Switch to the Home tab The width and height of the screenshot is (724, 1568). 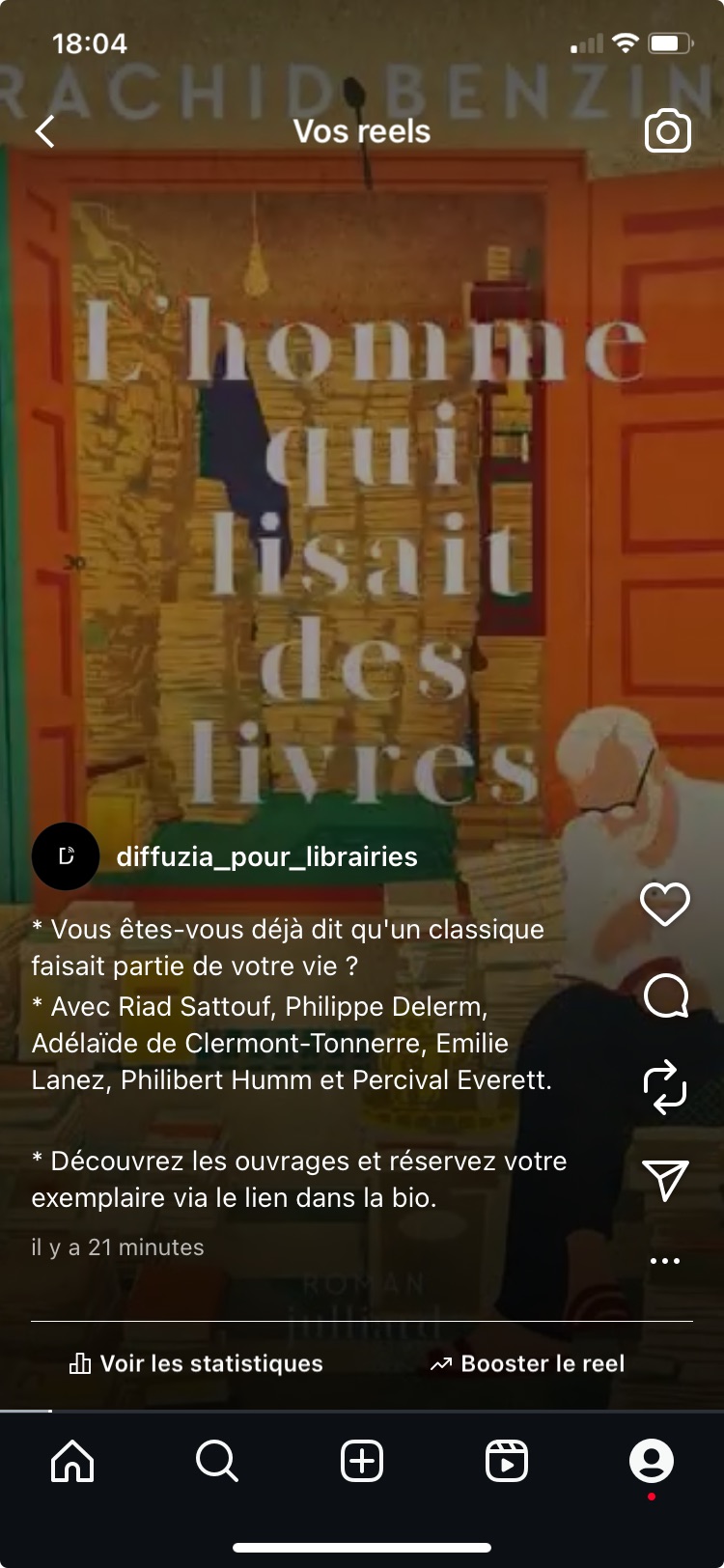pos(72,1461)
